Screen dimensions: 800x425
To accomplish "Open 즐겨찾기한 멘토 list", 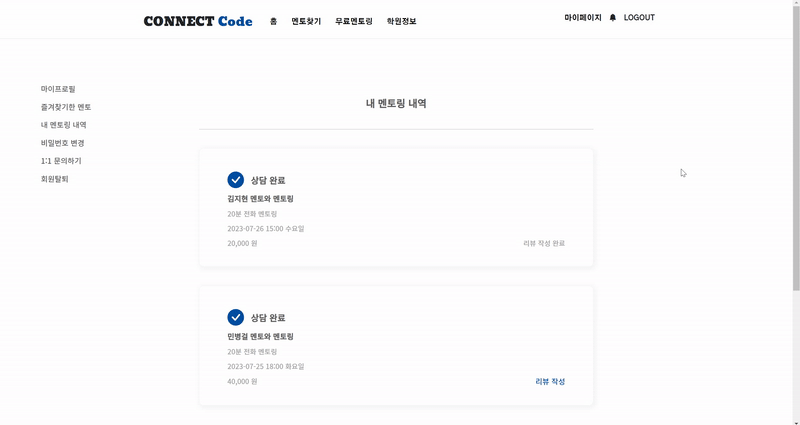I will point(66,107).
